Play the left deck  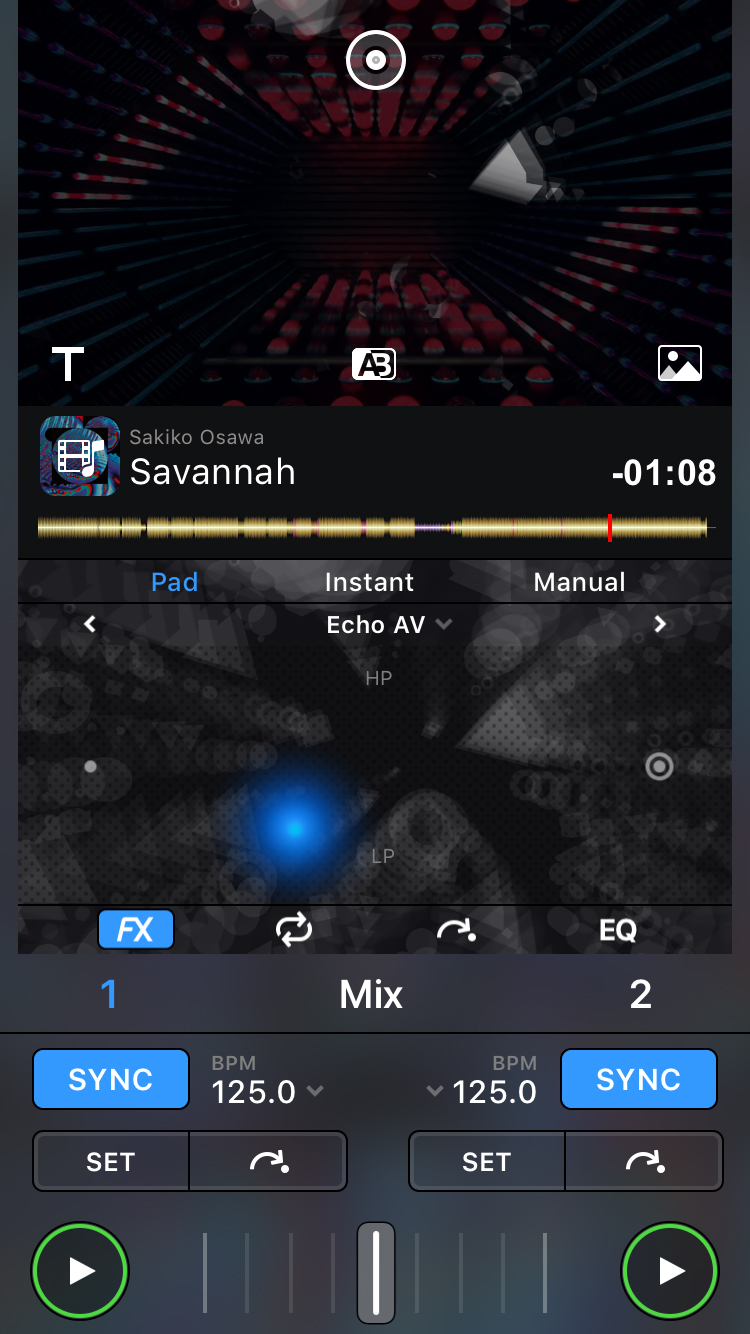pos(80,1271)
